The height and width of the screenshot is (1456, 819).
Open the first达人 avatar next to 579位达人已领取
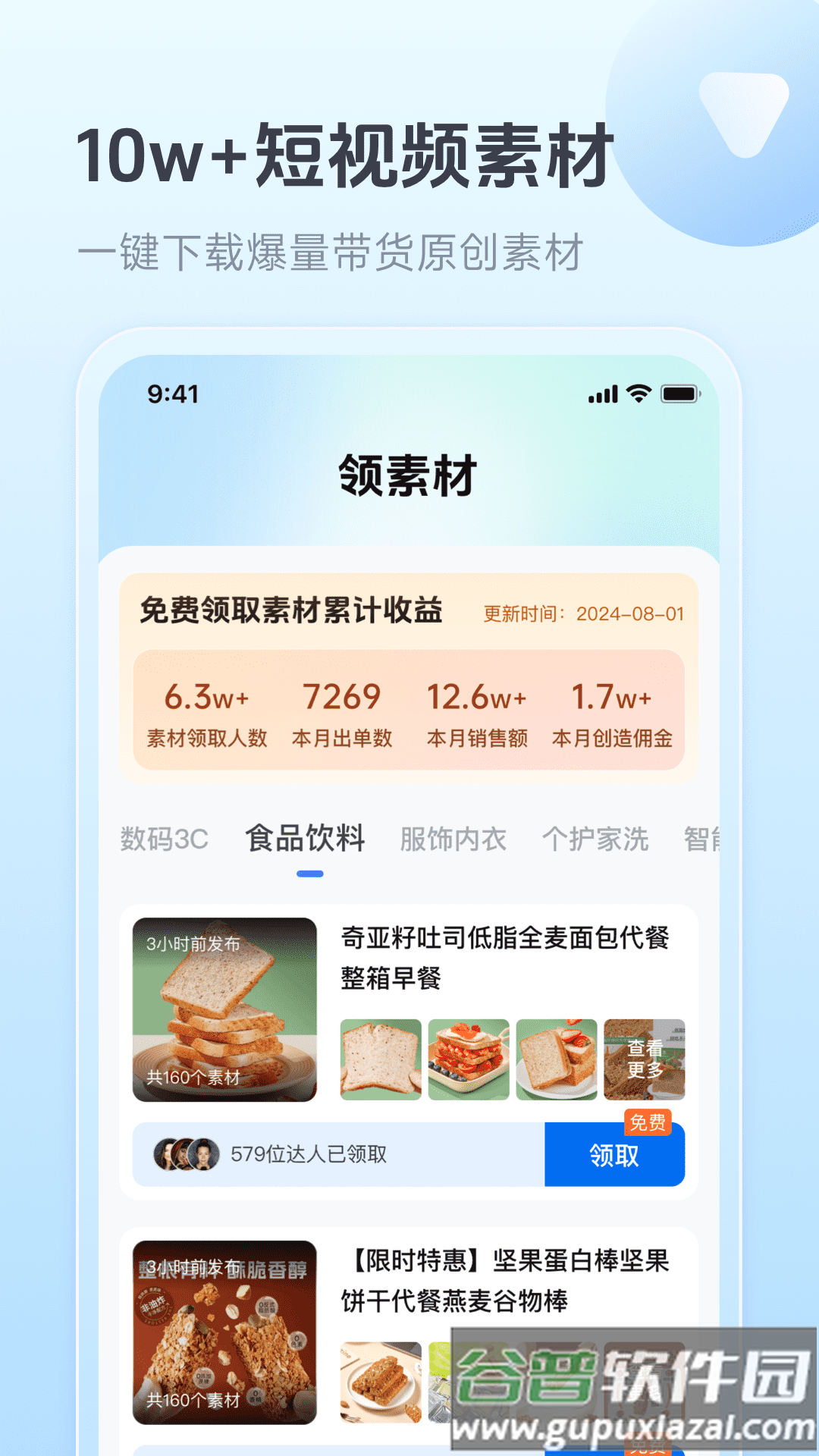163,1153
